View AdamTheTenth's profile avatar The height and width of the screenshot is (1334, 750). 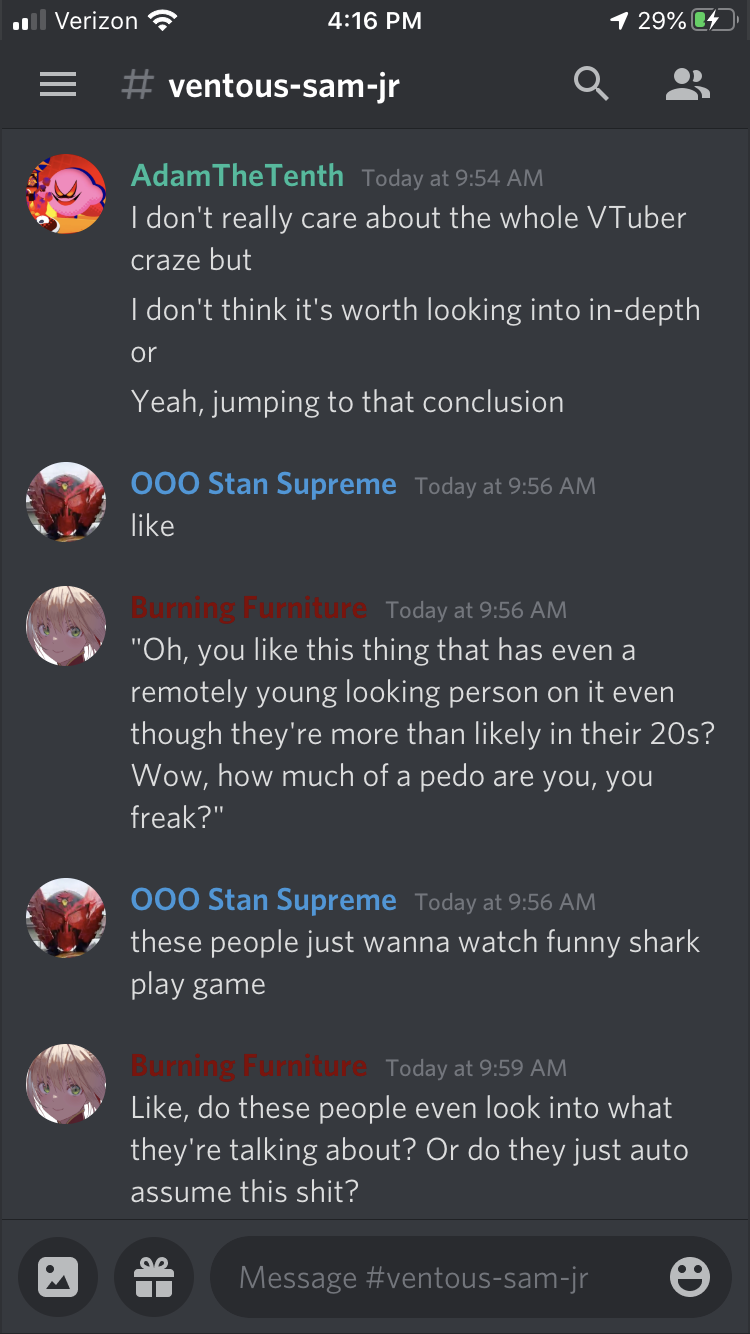point(66,194)
